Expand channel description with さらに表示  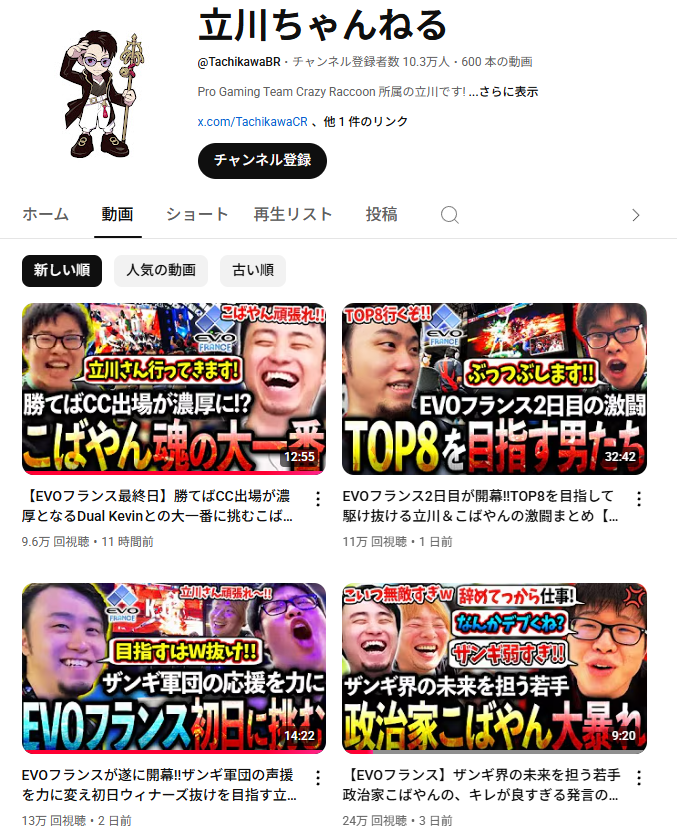pos(509,92)
